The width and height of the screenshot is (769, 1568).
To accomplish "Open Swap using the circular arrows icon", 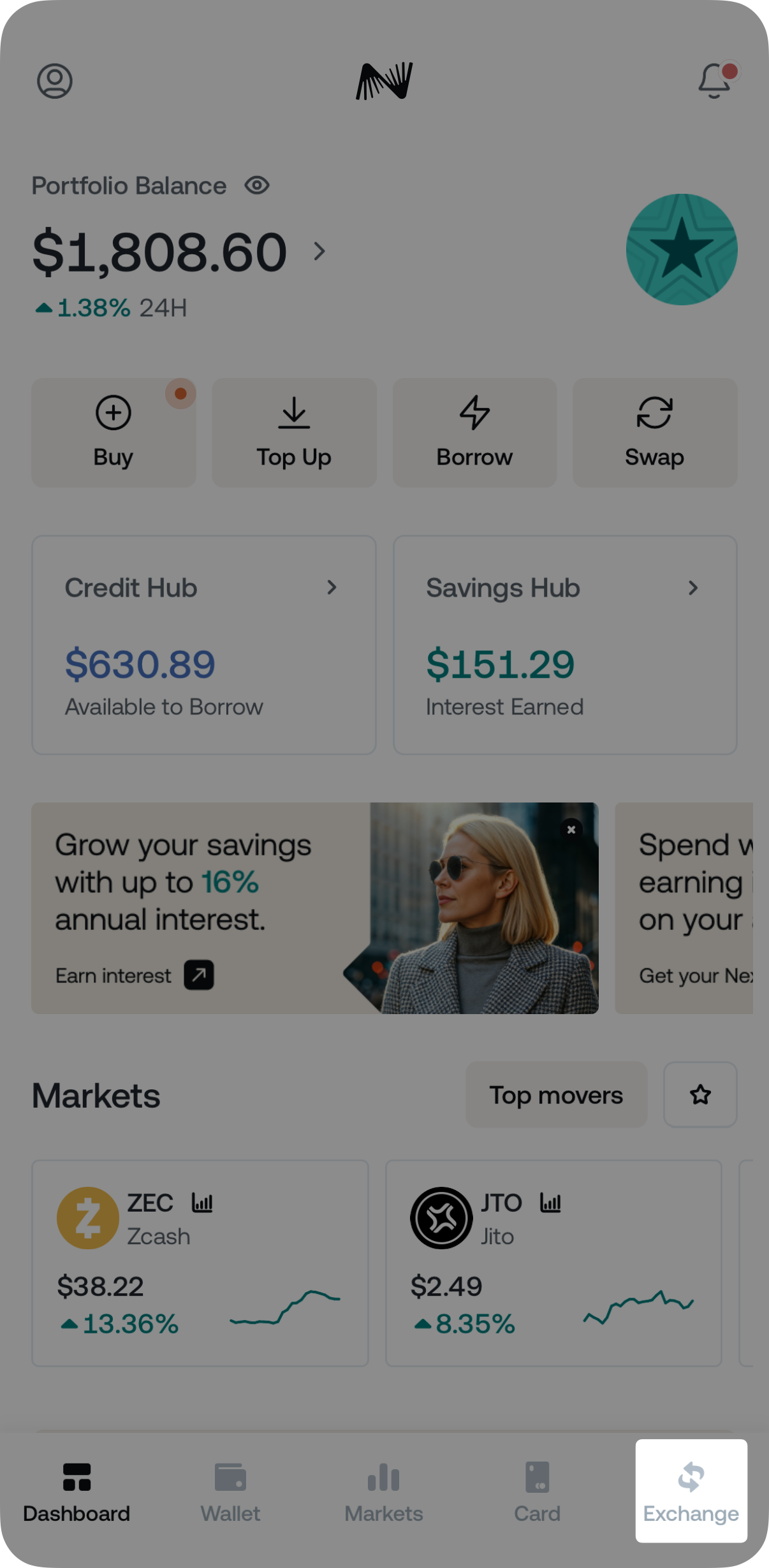I will coord(654,413).
